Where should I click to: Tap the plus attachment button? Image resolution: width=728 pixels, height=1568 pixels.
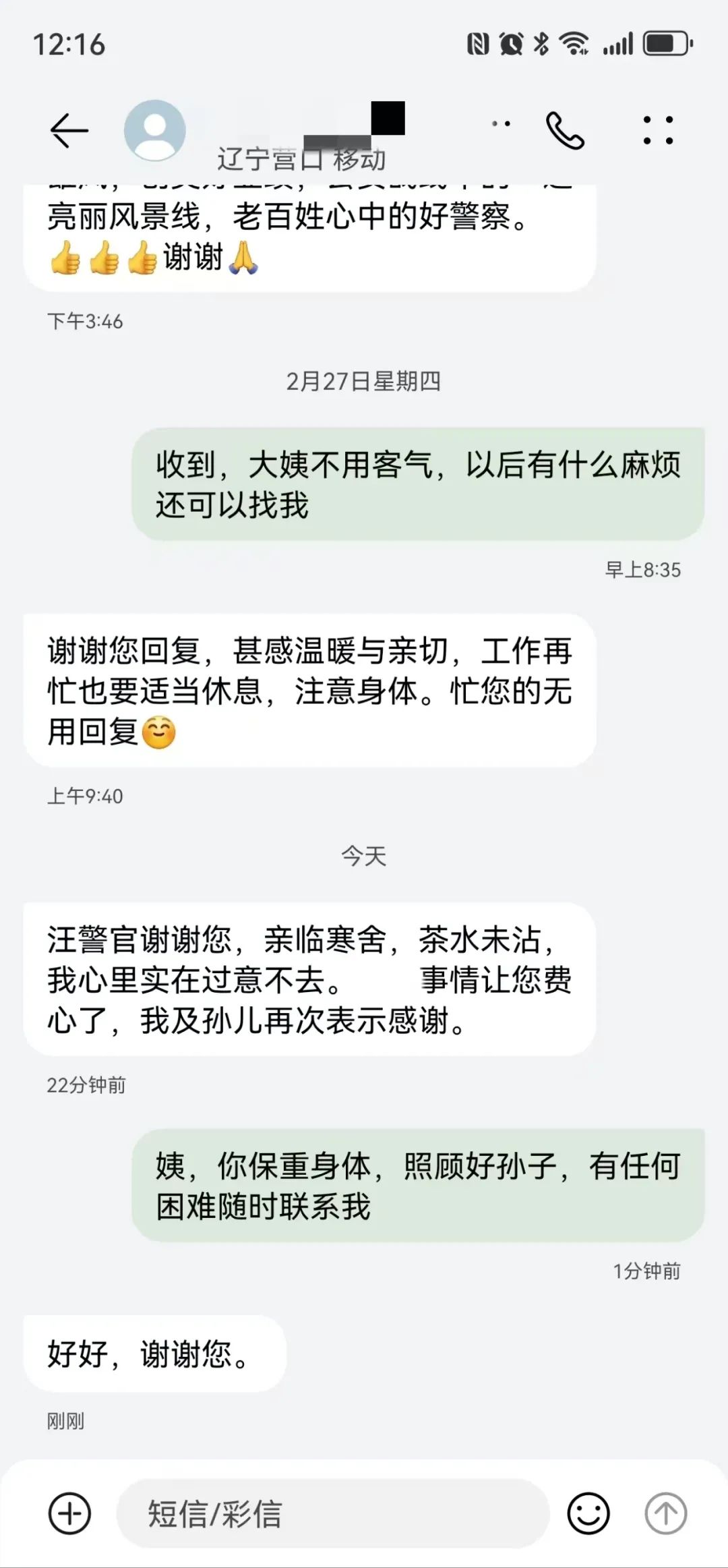point(69,1514)
